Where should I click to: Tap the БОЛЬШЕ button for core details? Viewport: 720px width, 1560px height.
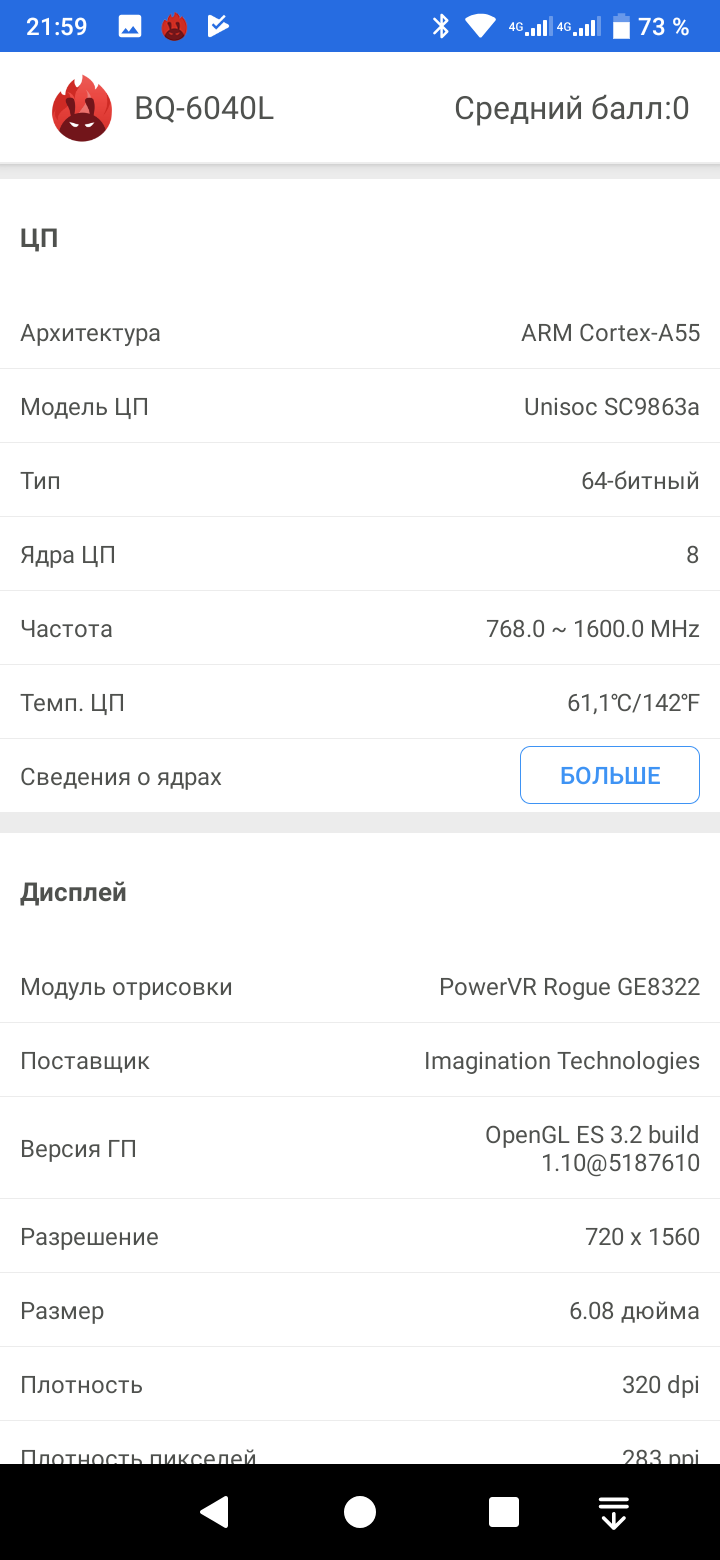610,775
